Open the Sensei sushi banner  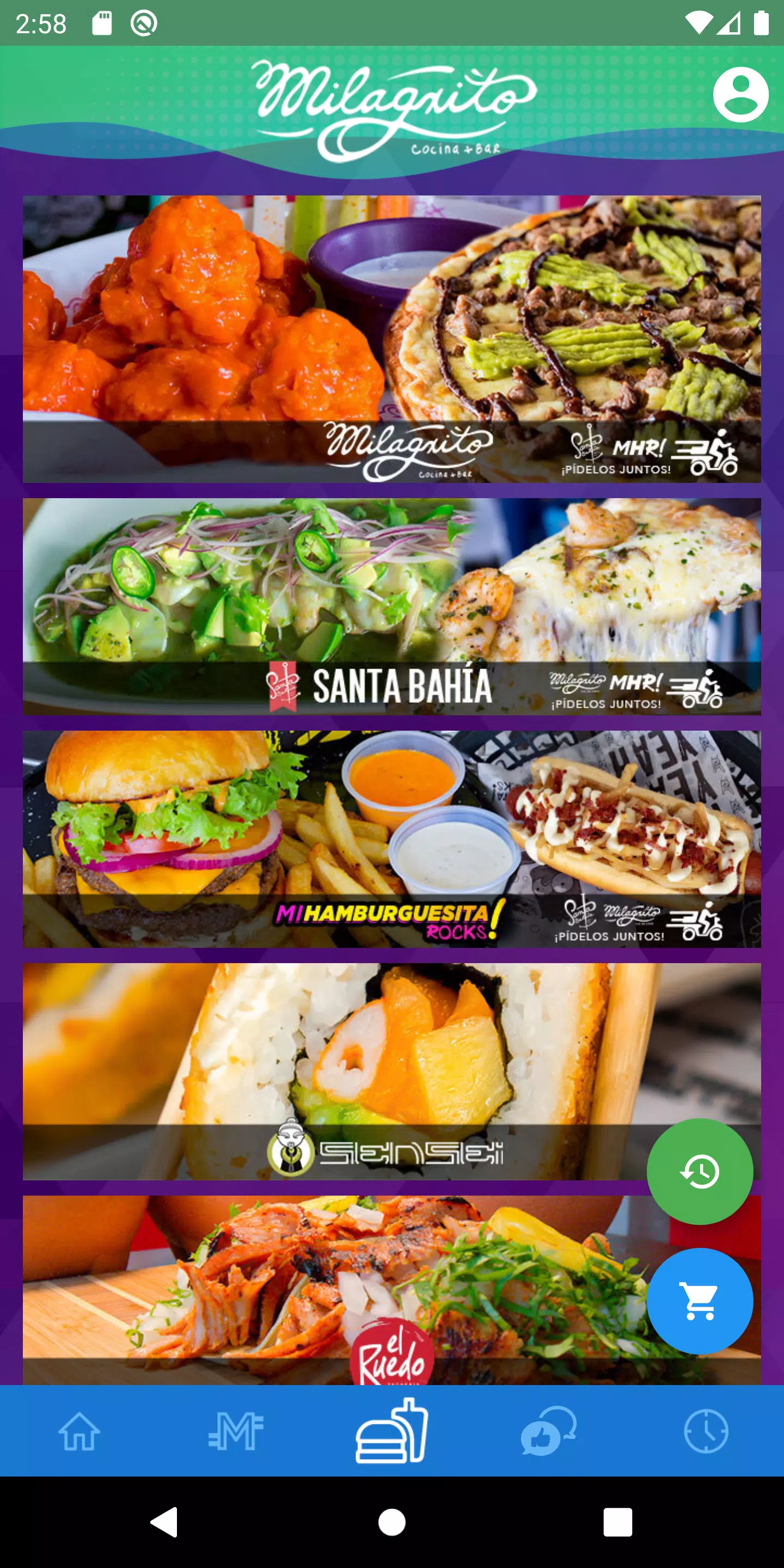coord(392,1071)
